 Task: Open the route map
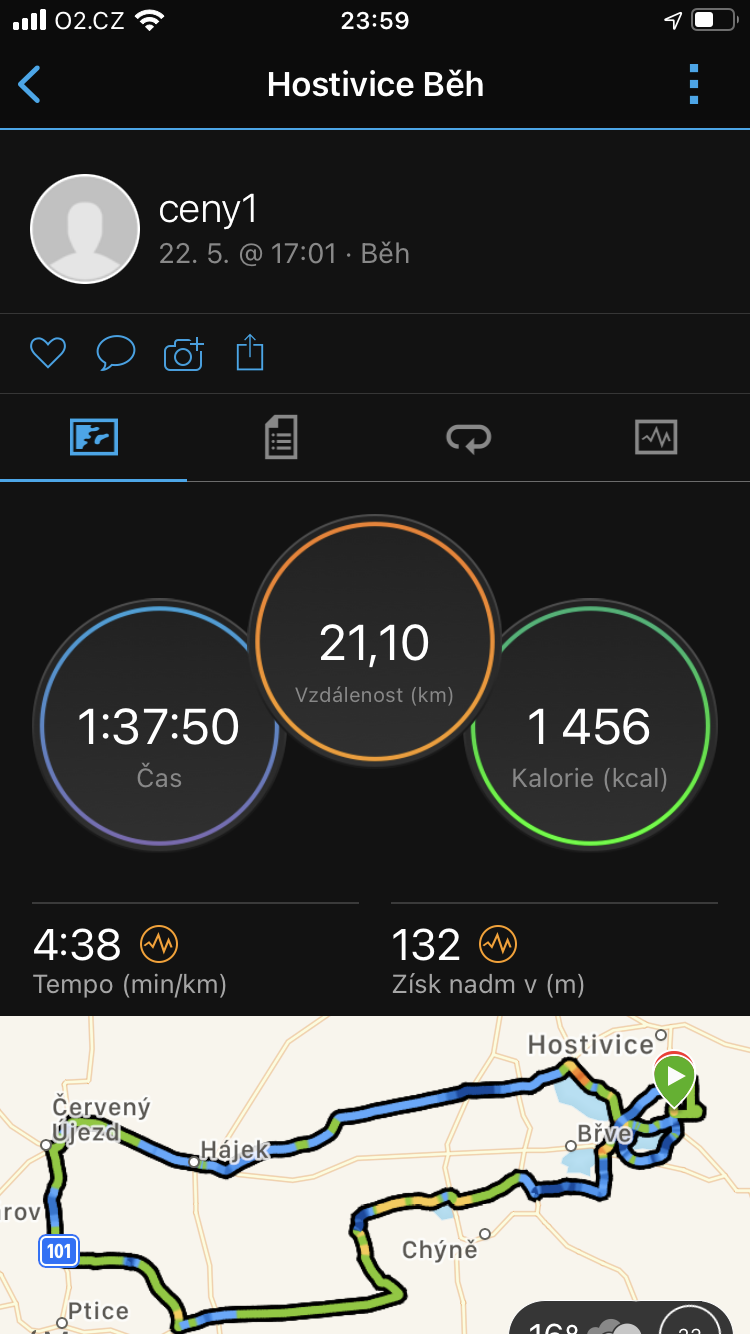[x=375, y=1175]
